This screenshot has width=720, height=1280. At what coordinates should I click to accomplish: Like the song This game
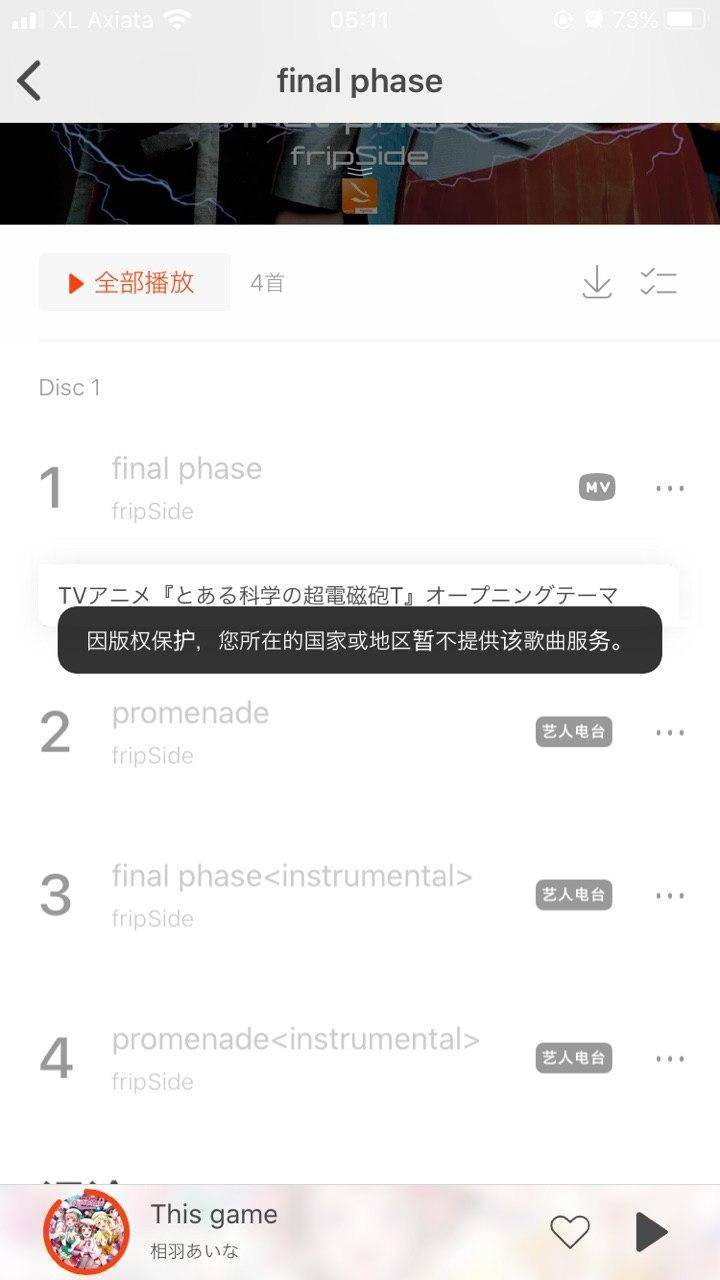click(570, 1231)
